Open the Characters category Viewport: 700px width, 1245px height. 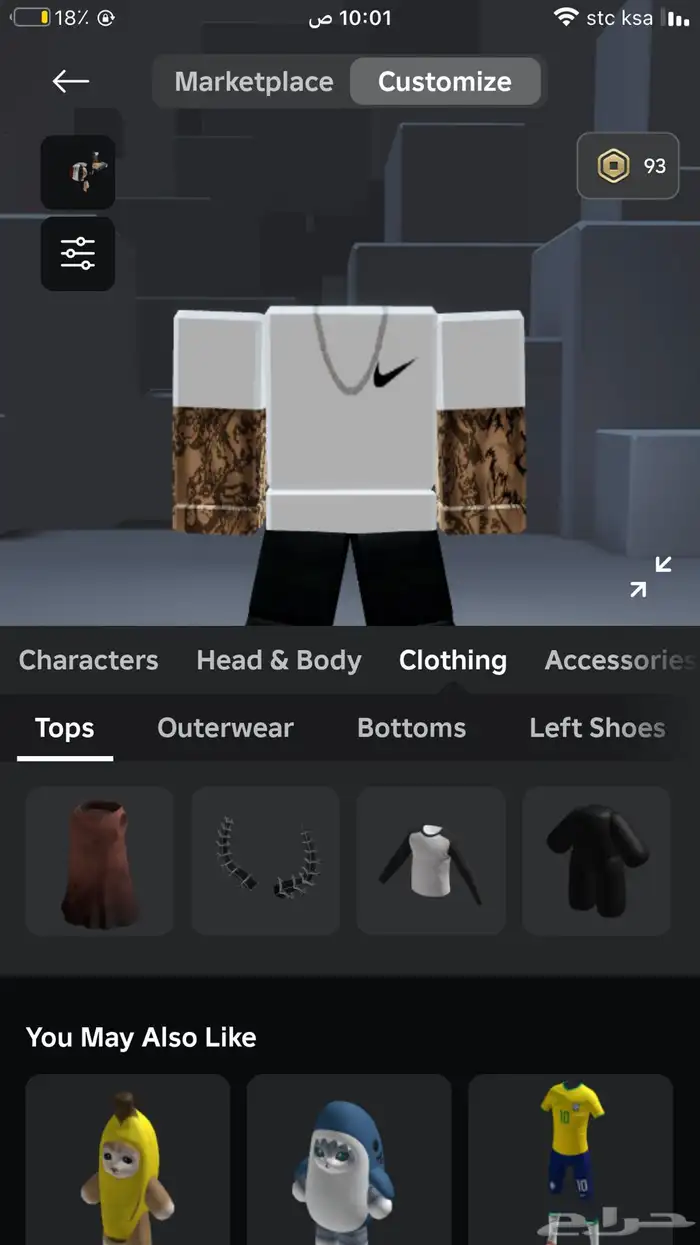click(x=88, y=661)
